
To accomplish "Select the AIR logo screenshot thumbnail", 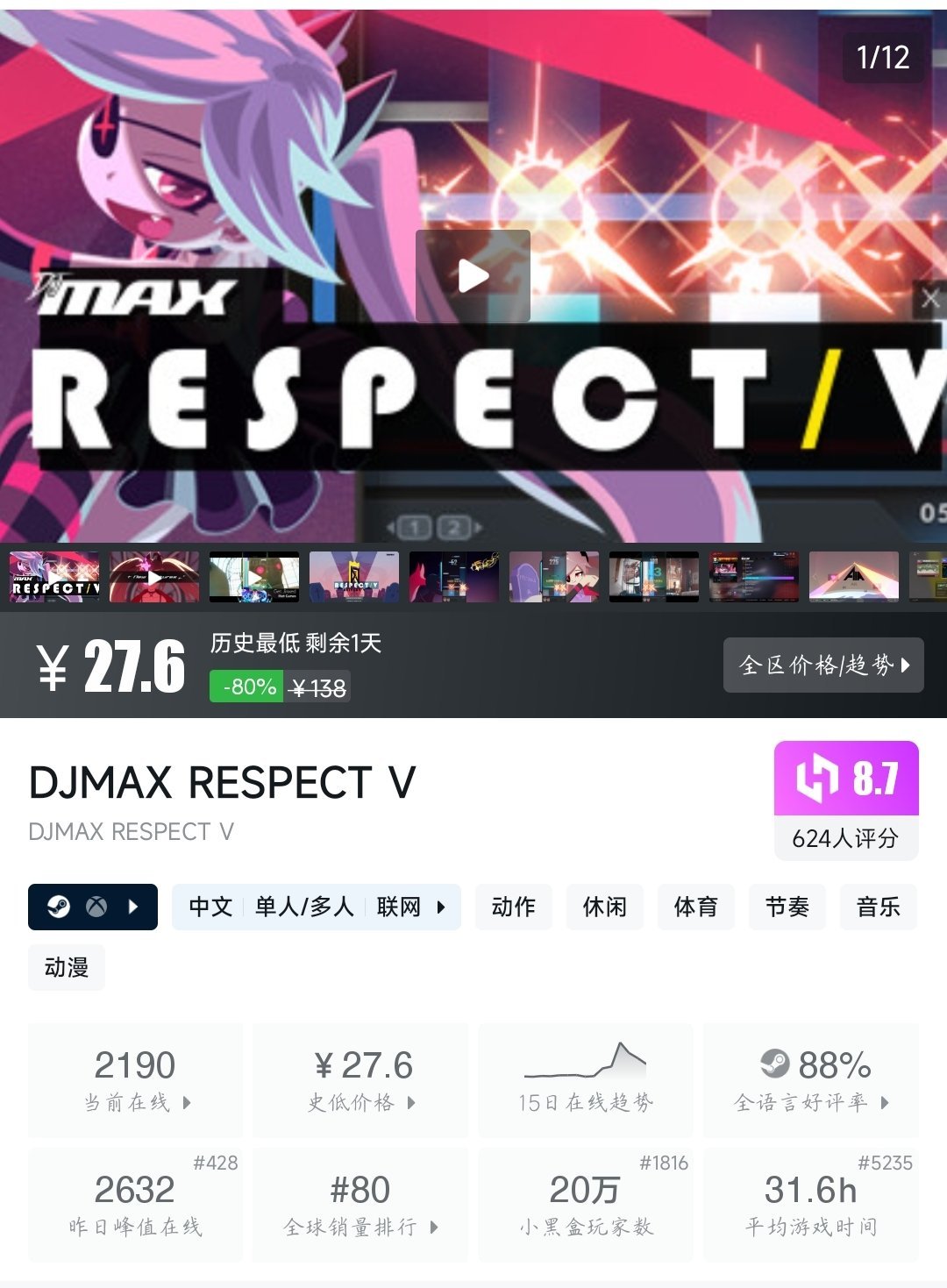I will tap(853, 577).
